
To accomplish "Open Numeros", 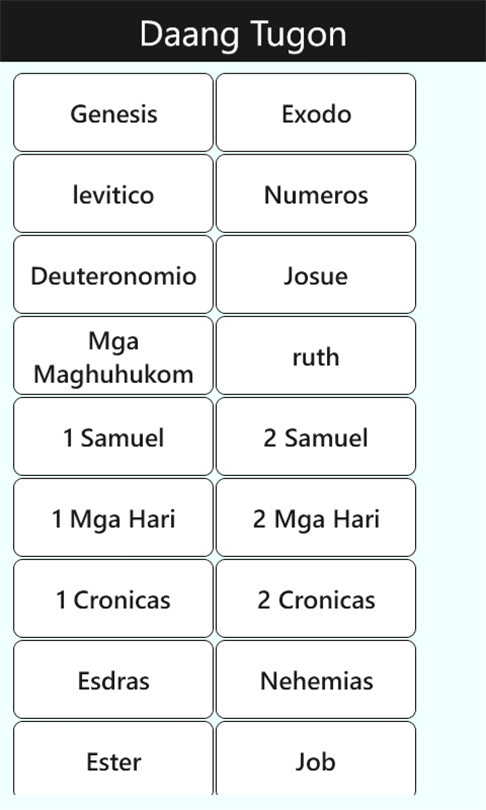I will (x=316, y=194).
